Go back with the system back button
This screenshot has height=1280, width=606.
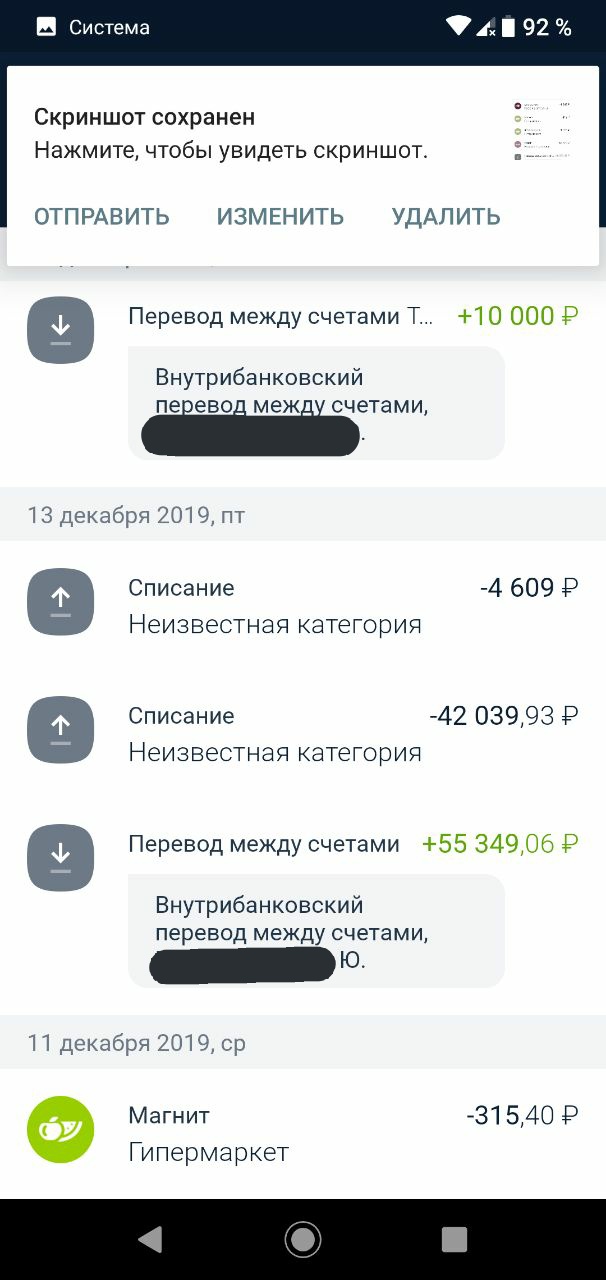coord(150,1239)
